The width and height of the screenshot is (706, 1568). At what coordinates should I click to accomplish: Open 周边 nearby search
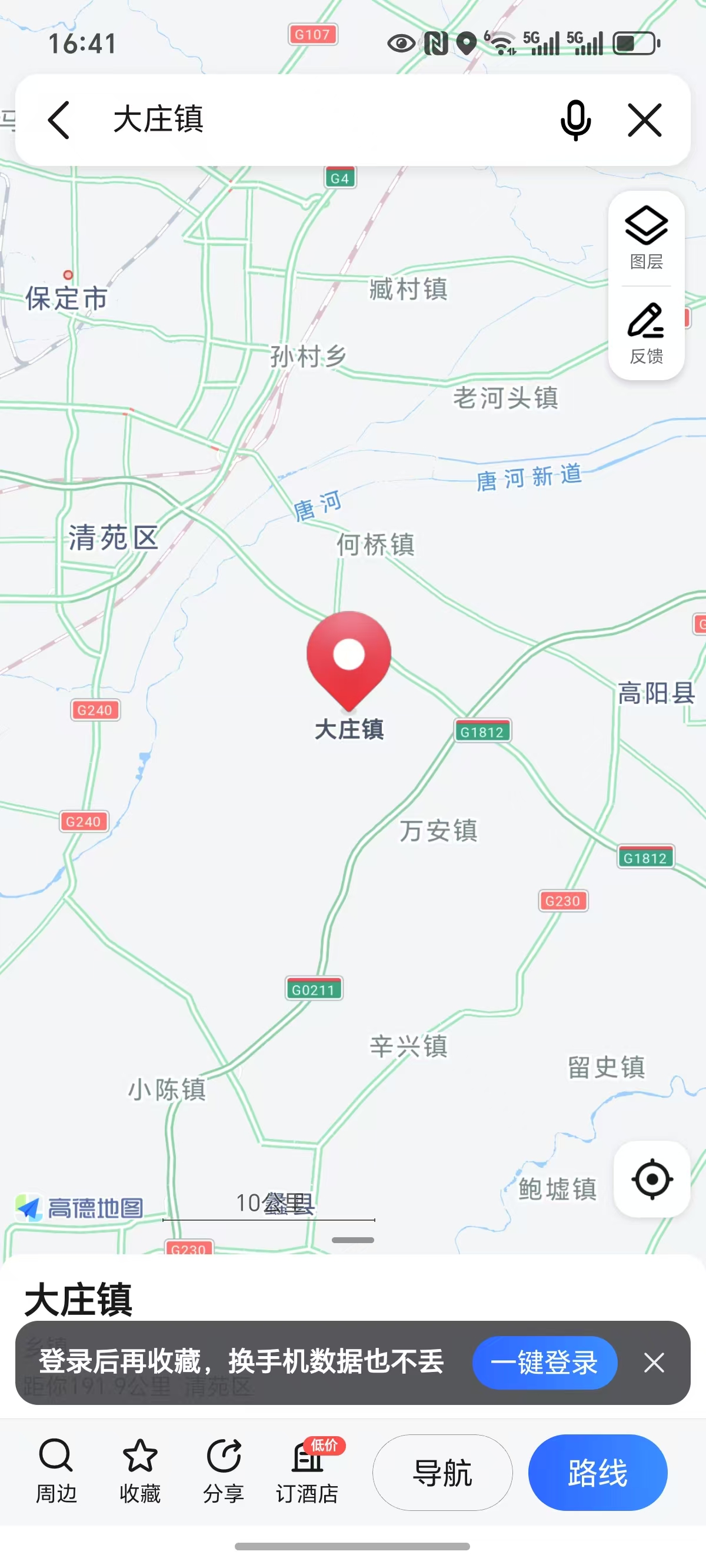[56, 1471]
